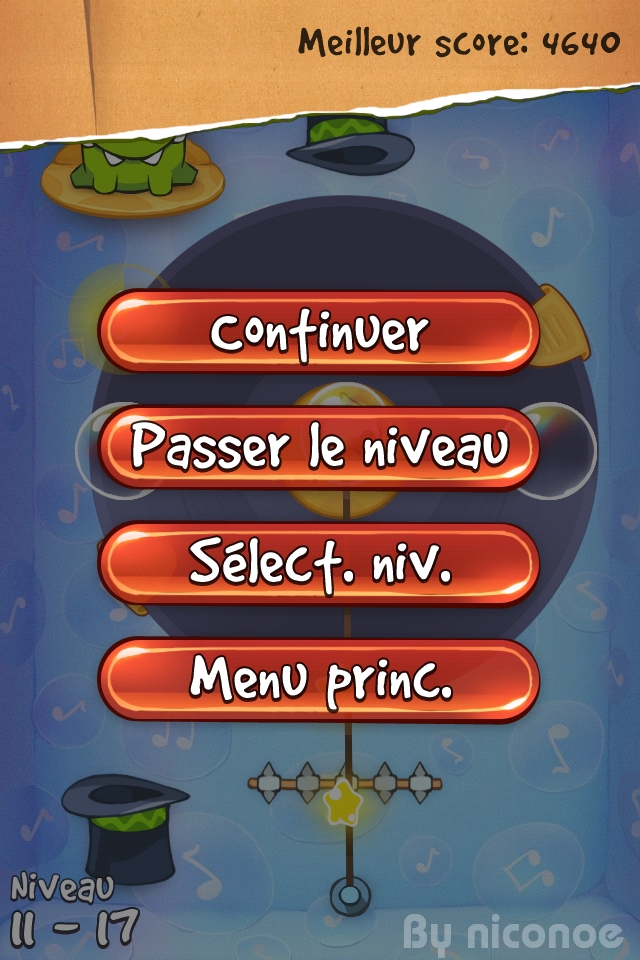
Task: Select Passer le niveau to skip level
Action: click(319, 448)
